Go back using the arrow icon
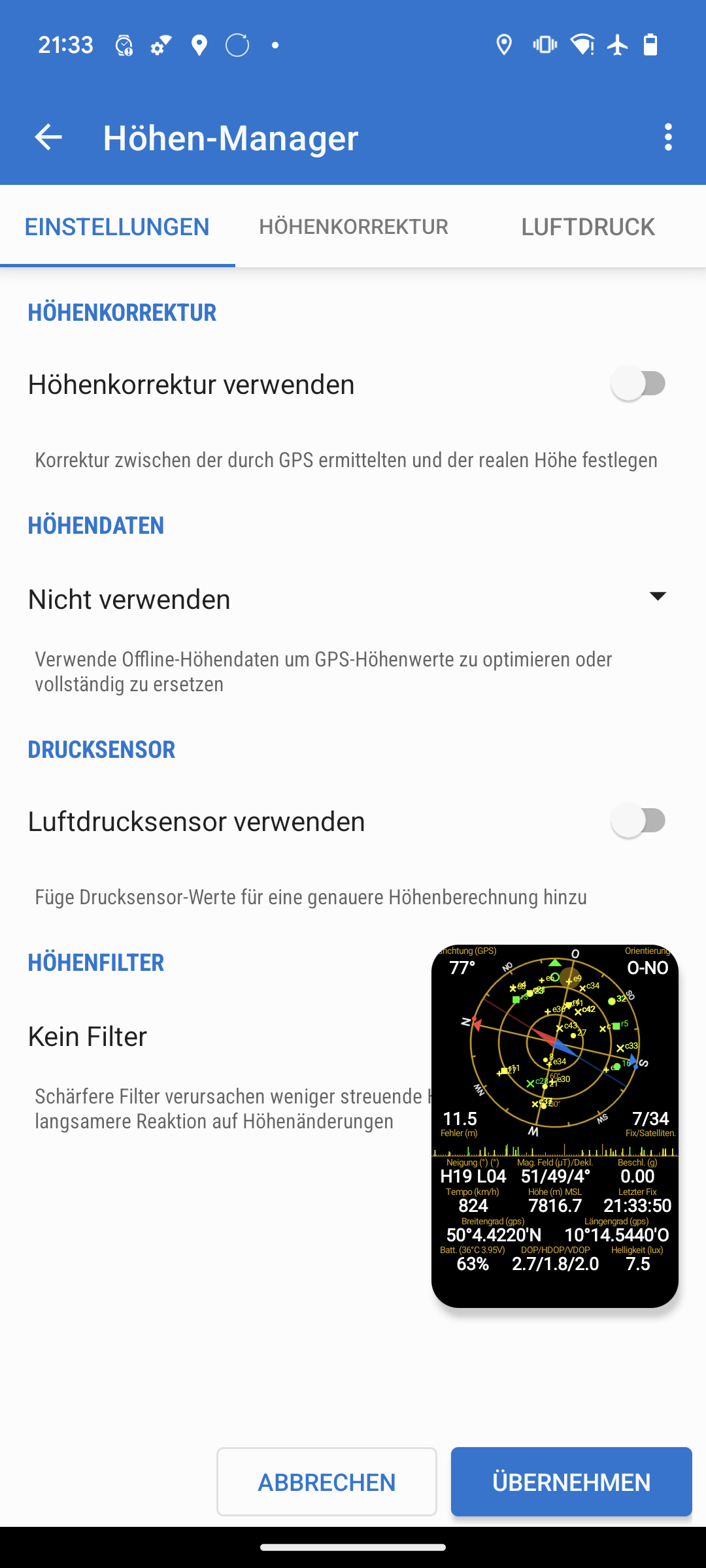Image resolution: width=706 pixels, height=1568 pixels. tap(48, 137)
